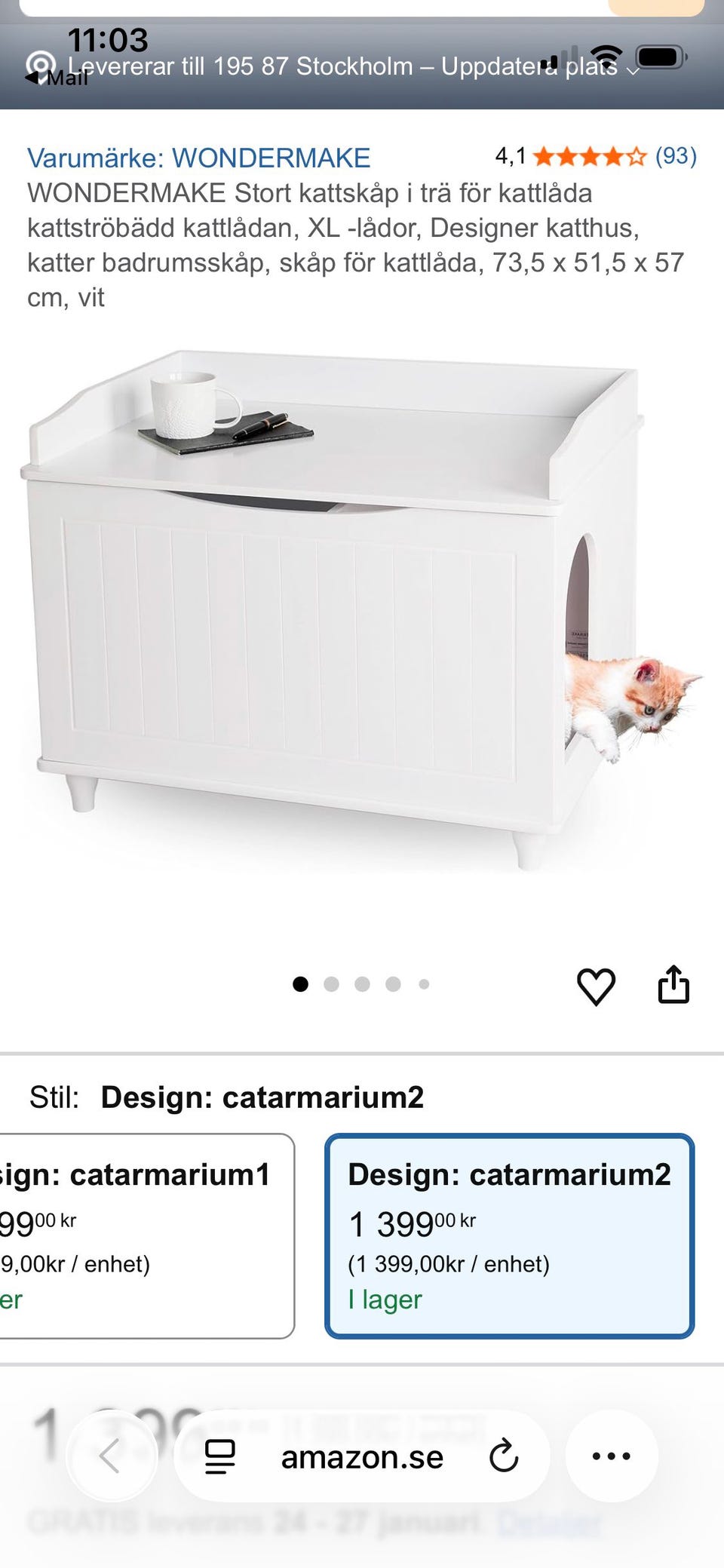
Task: Reload the amazon.se page
Action: (503, 1456)
